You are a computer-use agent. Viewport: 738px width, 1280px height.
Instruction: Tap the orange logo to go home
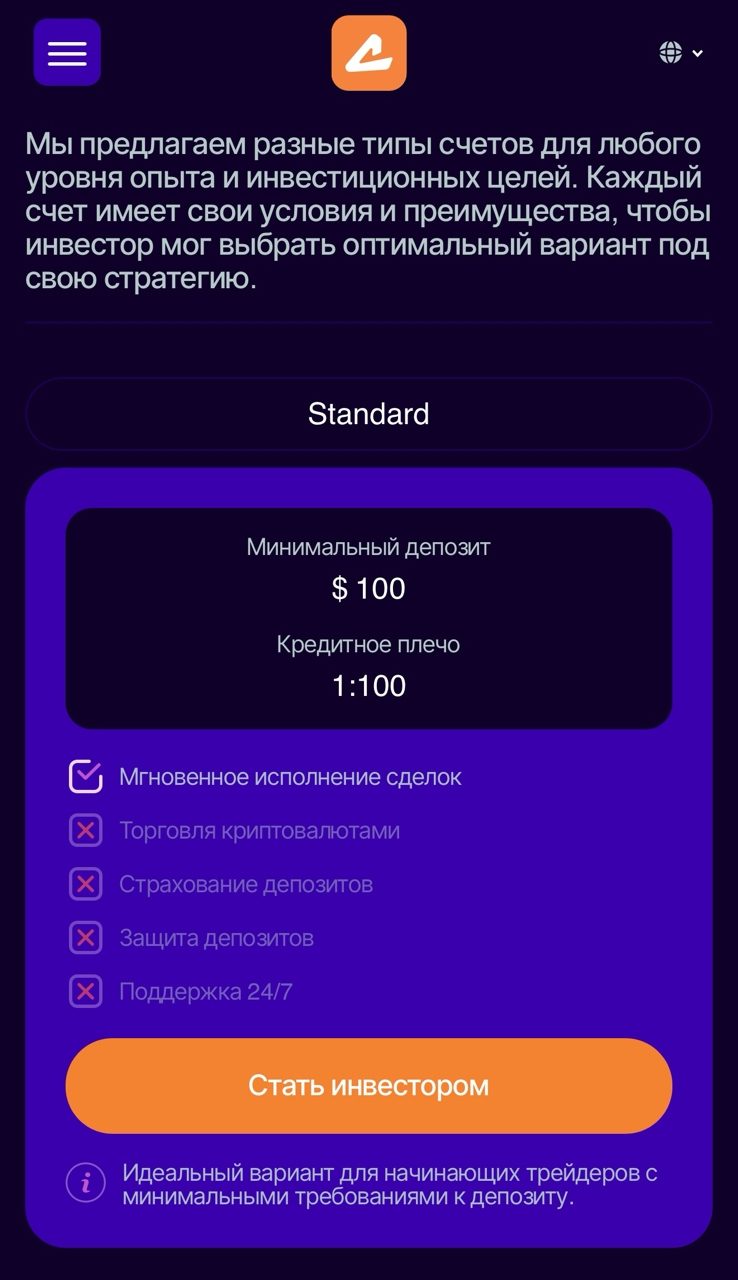coord(369,54)
